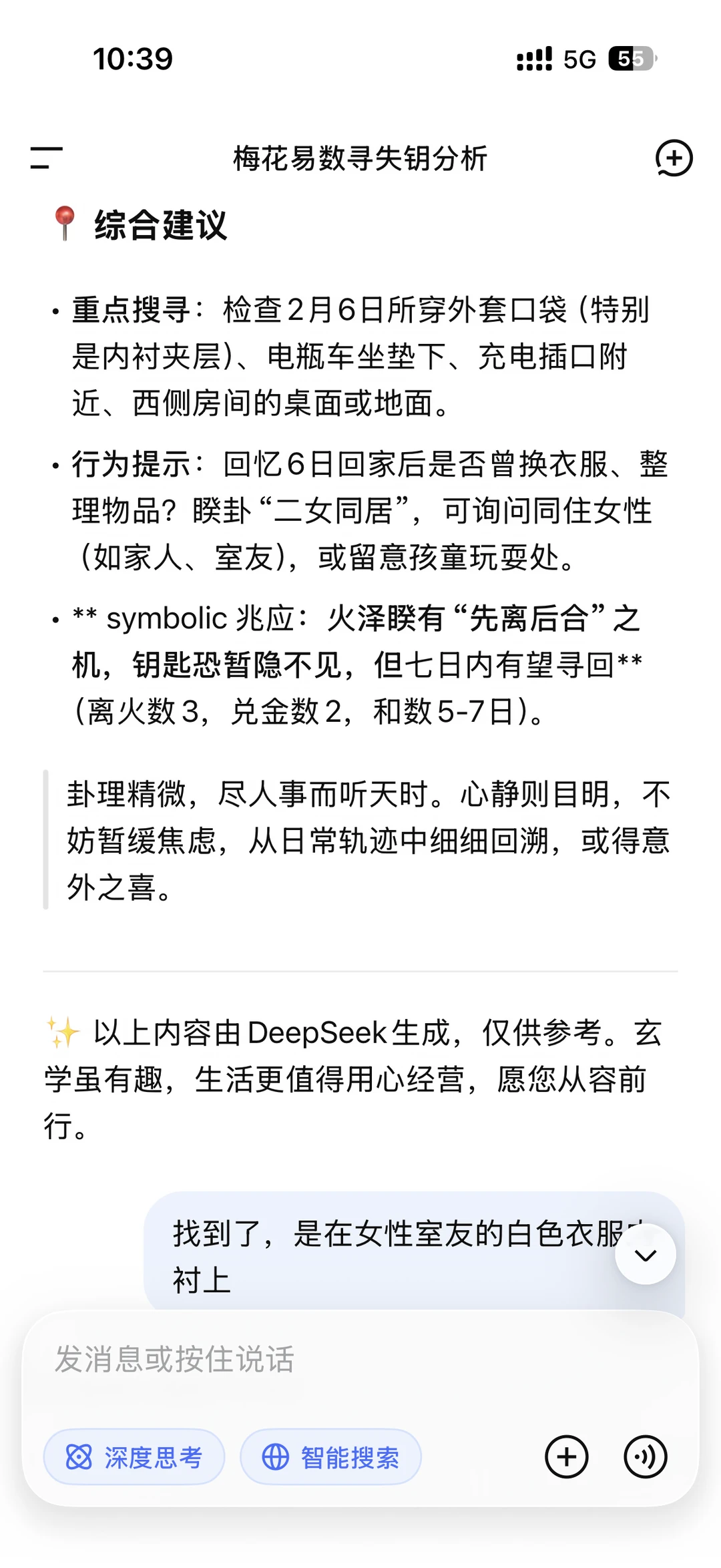Start a new chat
Viewport: 721px width, 1568px height.
click(674, 158)
